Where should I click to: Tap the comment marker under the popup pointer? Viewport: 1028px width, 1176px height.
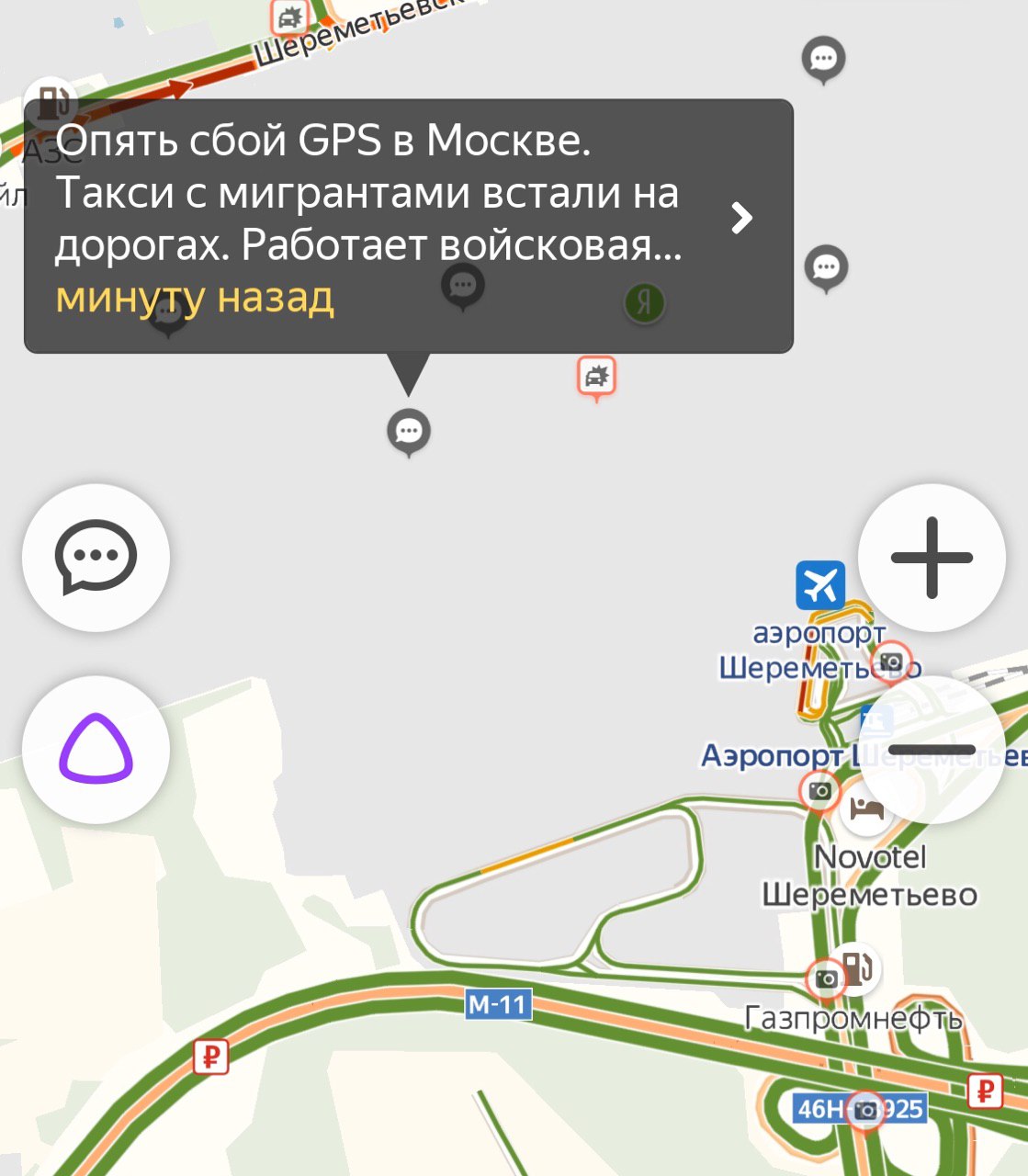[x=409, y=430]
